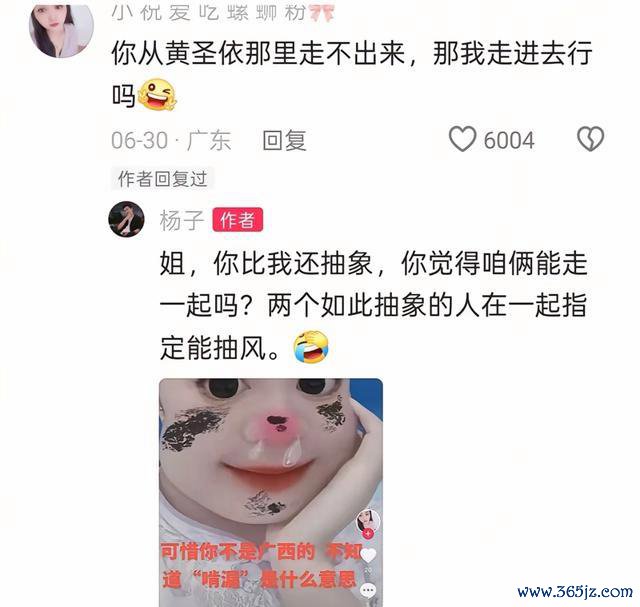Viewport: 640px width, 607px height.
Task: View the image attached in 杨子's reply
Action: [271, 490]
